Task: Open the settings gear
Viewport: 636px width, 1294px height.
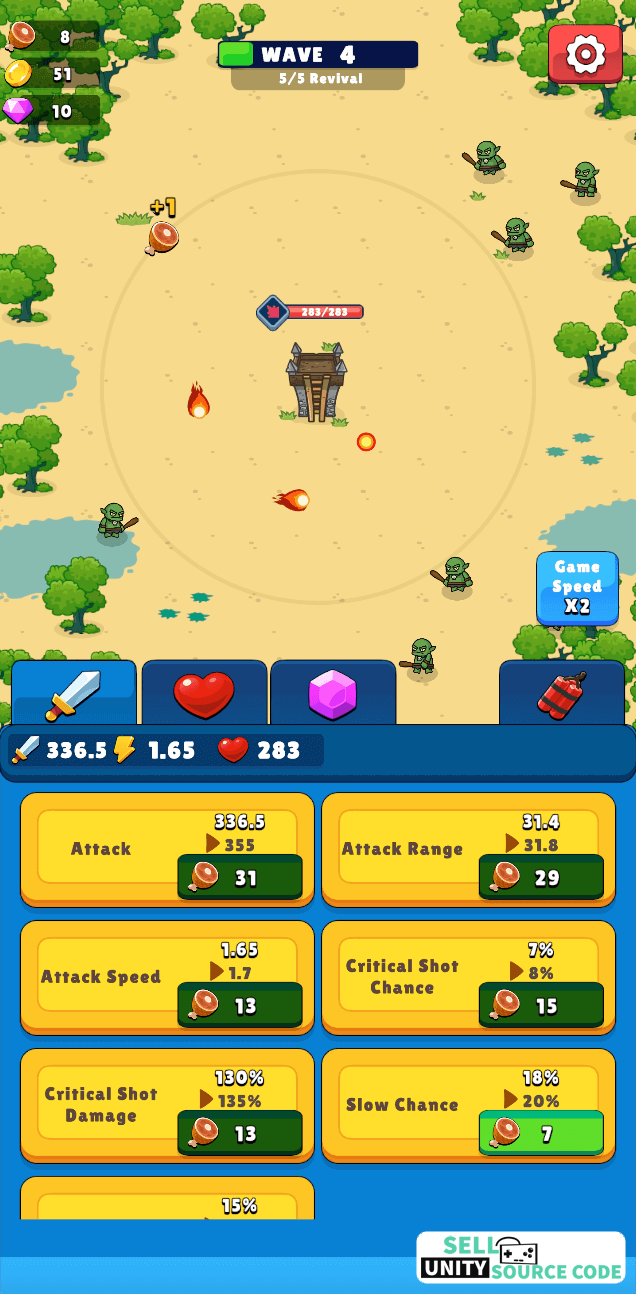Action: pos(585,54)
